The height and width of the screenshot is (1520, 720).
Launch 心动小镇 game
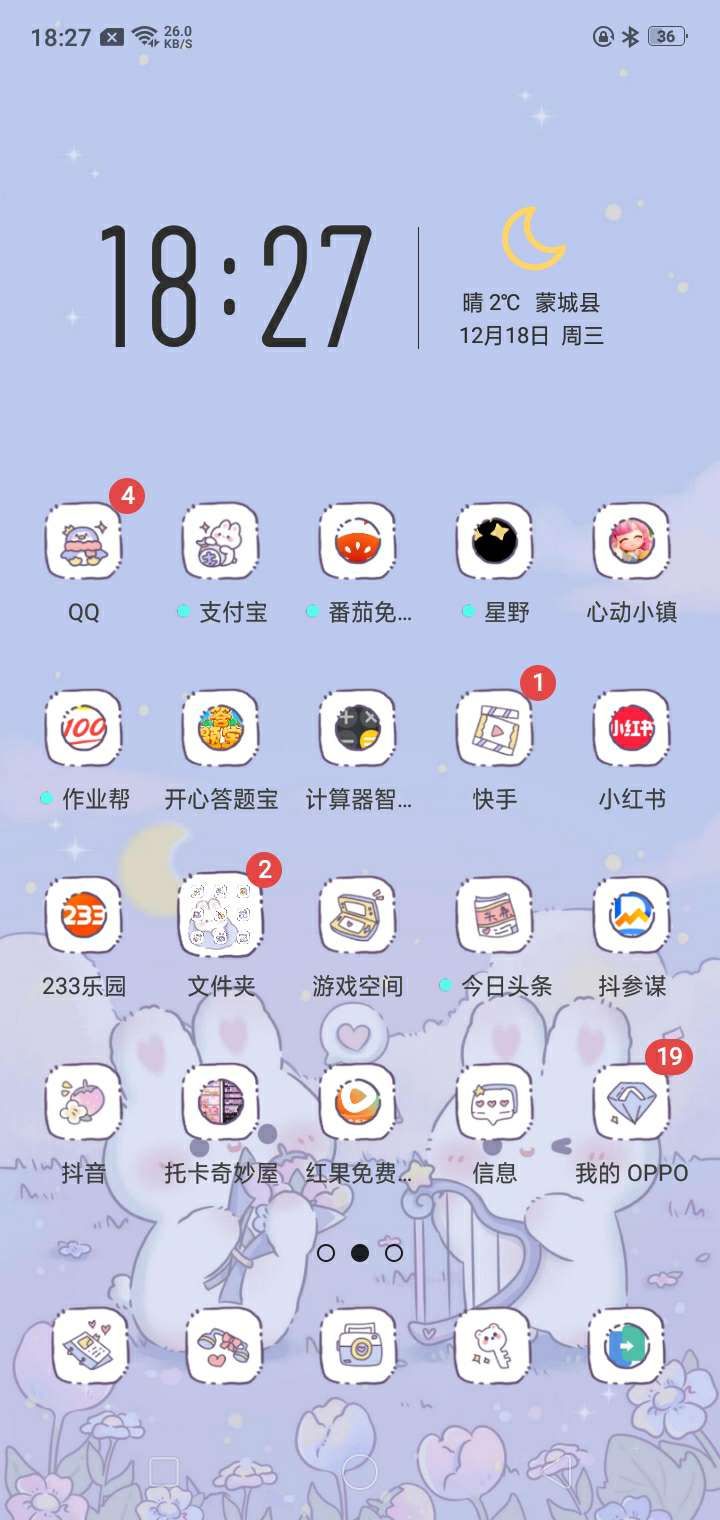tap(631, 542)
